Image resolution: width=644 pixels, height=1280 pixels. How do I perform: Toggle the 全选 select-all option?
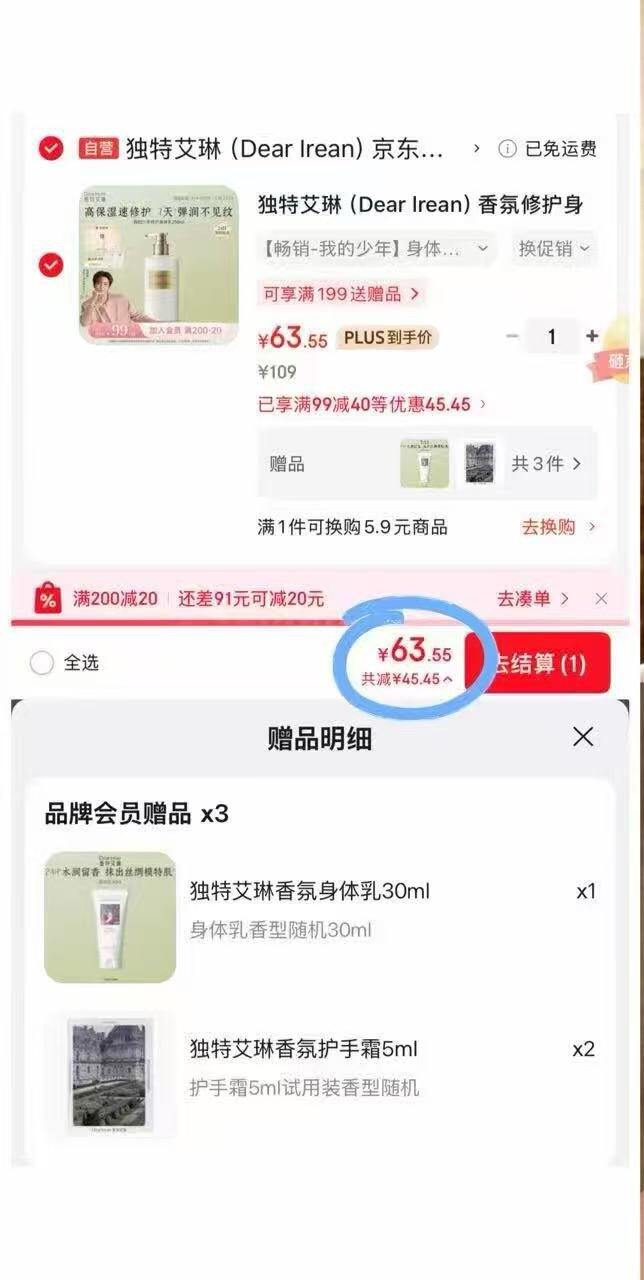[x=42, y=663]
